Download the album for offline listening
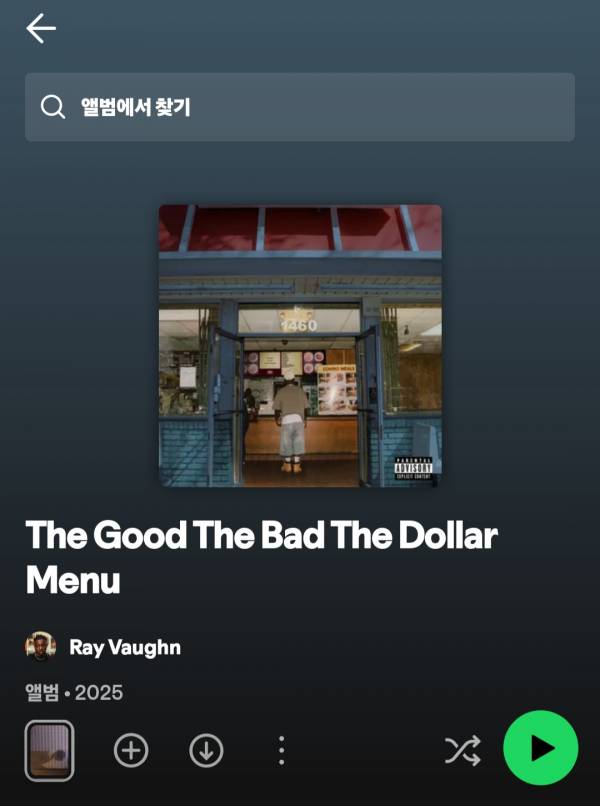The image size is (600, 806). click(206, 750)
